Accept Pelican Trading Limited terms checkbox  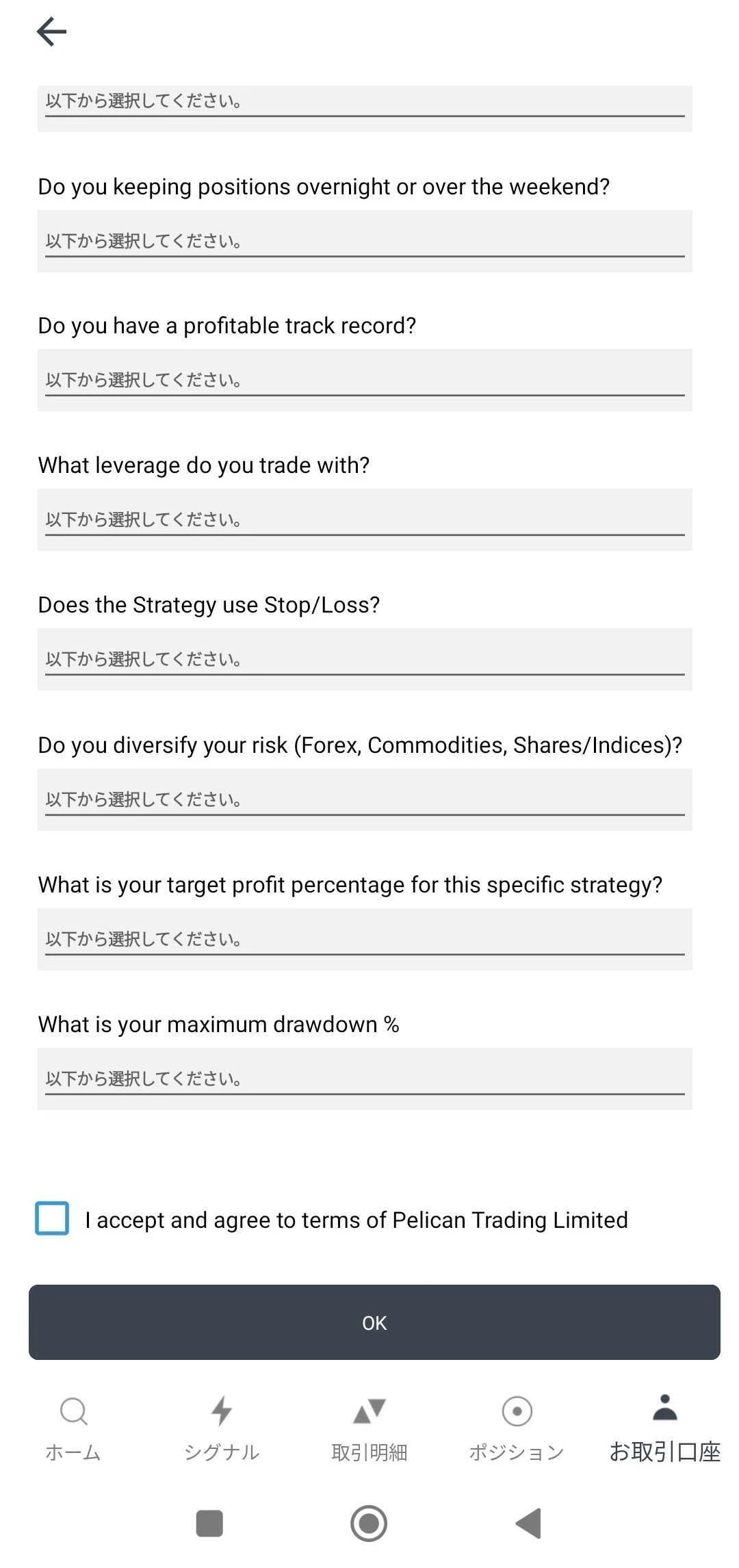tap(52, 1218)
